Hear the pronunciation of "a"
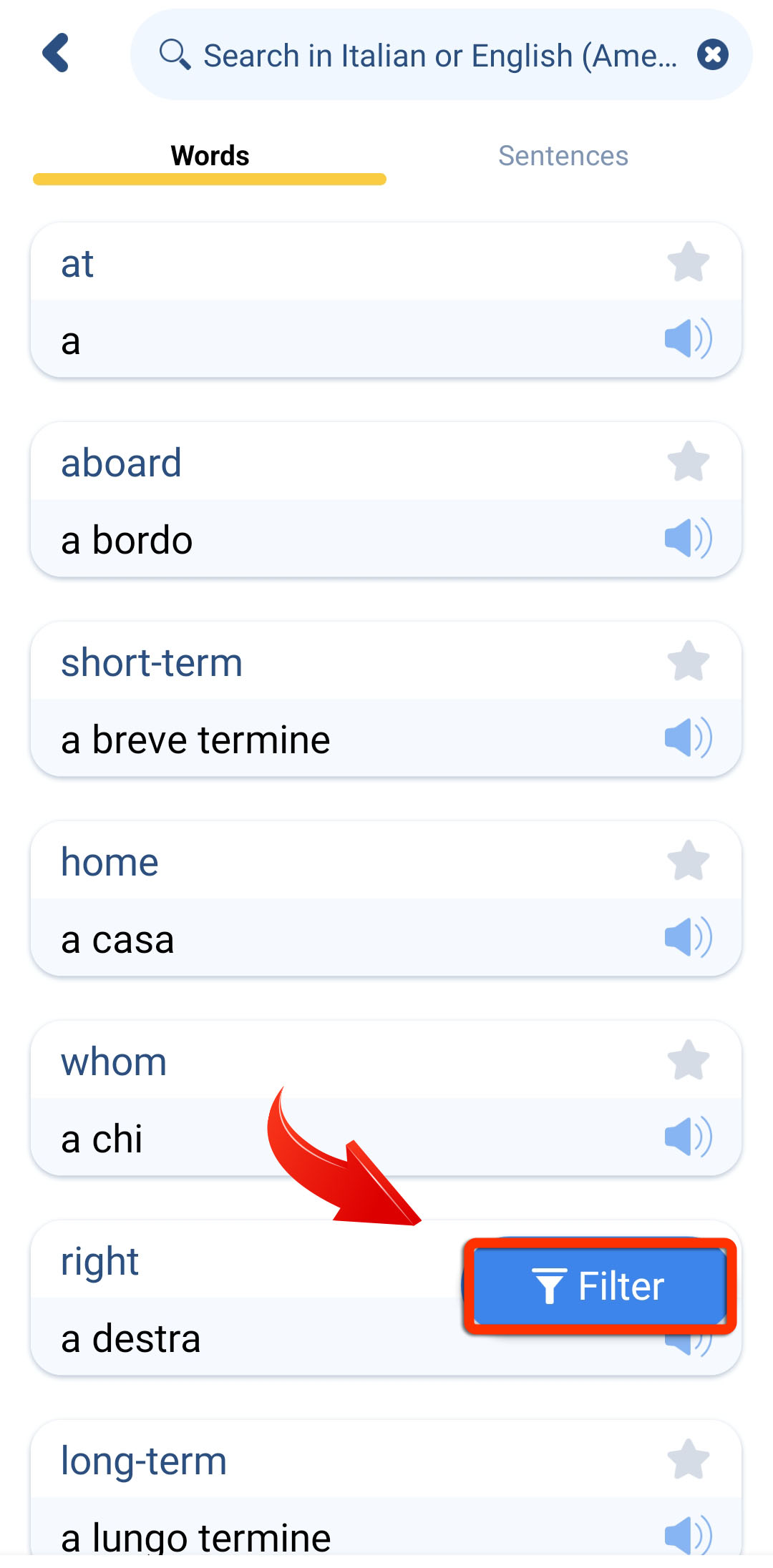The image size is (773, 1568). [689, 338]
